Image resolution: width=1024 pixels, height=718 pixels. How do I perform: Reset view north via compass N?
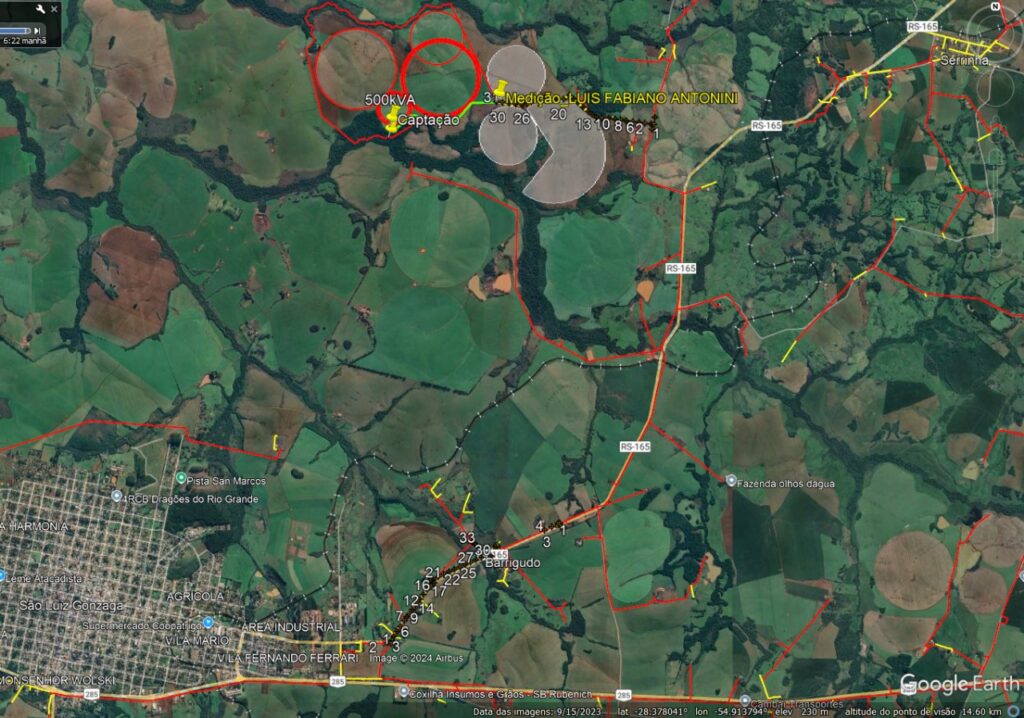tap(995, 6)
